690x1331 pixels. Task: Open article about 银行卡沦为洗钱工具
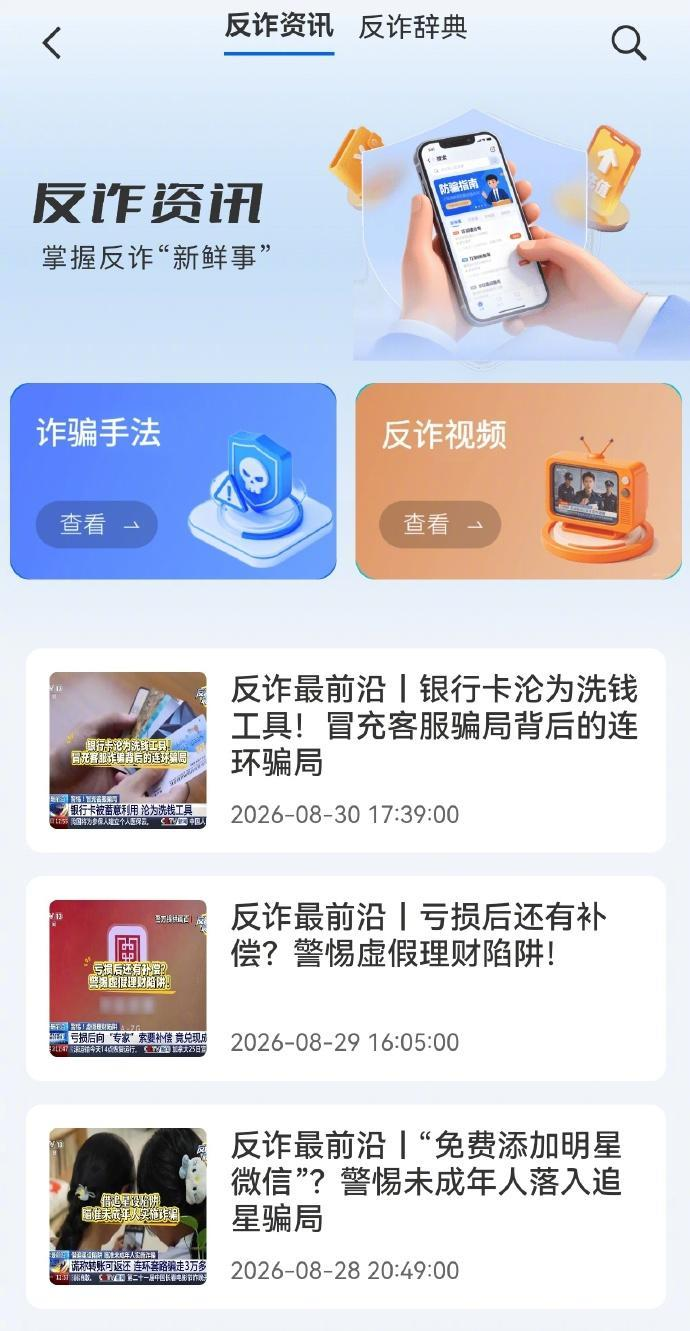(x=345, y=750)
